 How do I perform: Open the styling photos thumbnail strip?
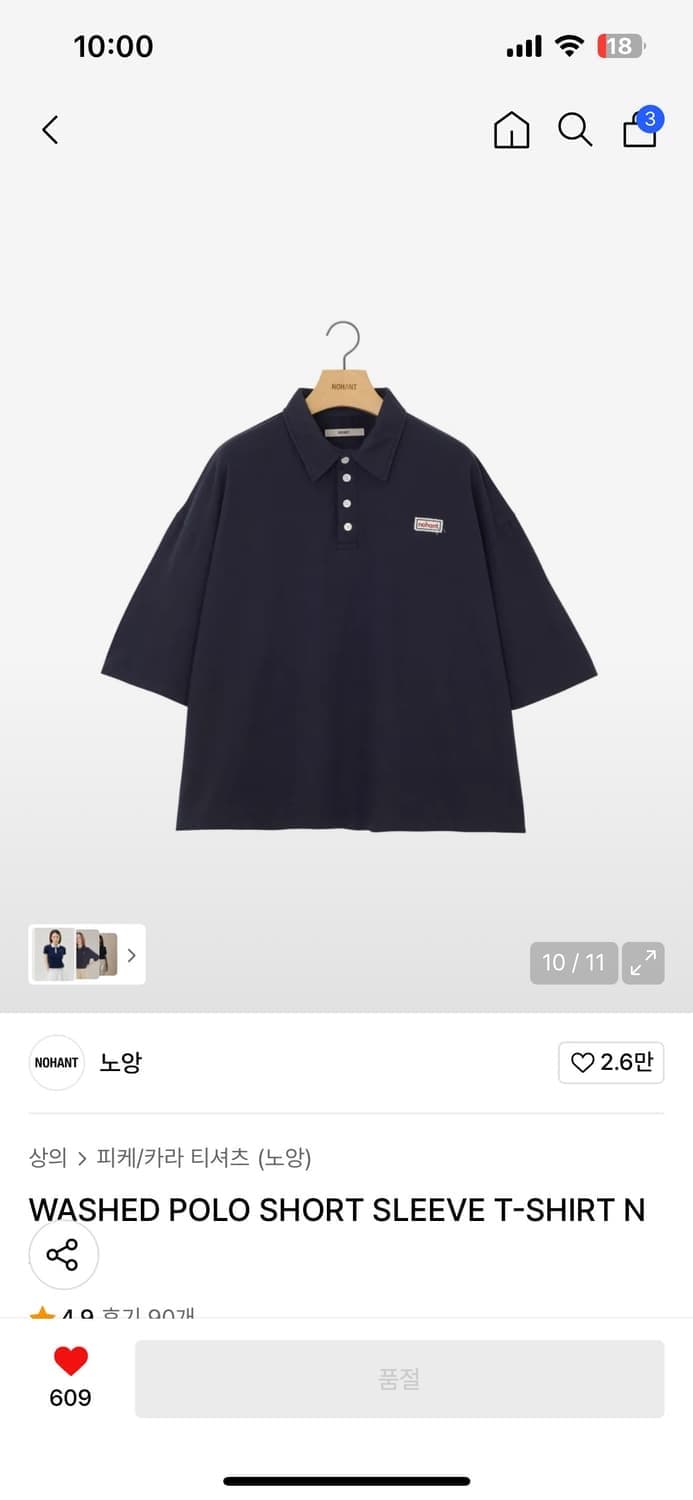coord(87,954)
